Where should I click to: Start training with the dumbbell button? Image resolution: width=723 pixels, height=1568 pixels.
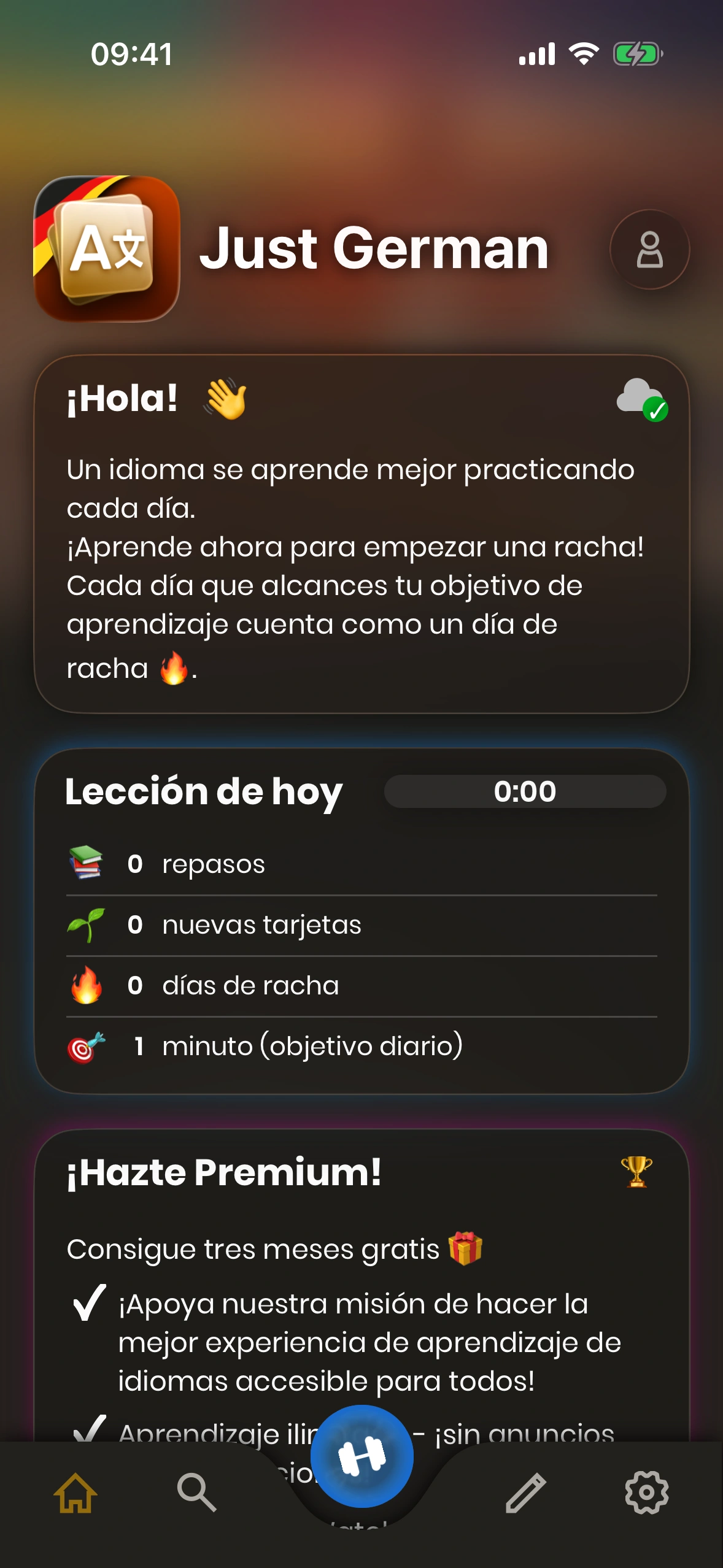pos(361,1456)
